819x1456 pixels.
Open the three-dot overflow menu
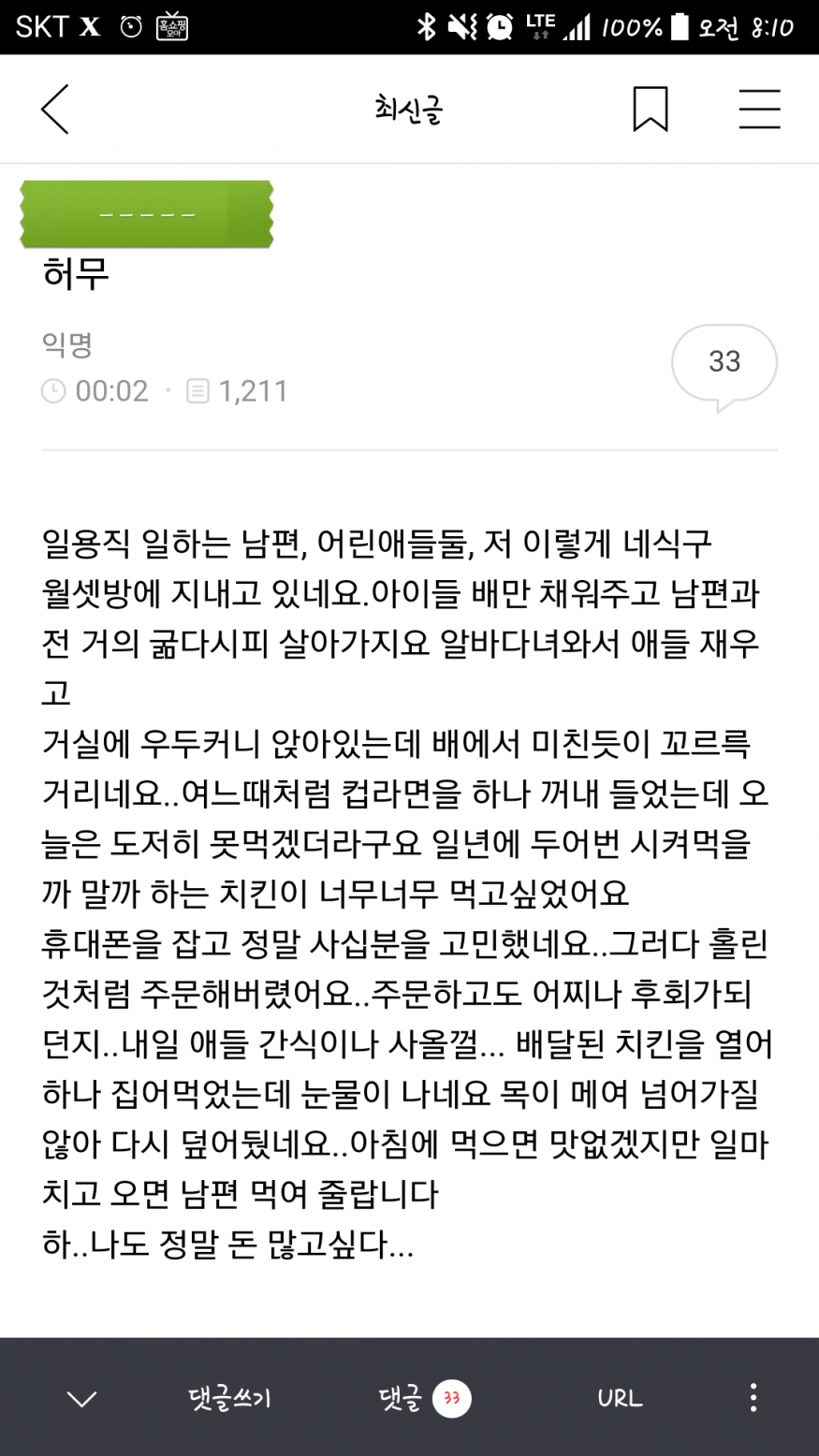(753, 1398)
